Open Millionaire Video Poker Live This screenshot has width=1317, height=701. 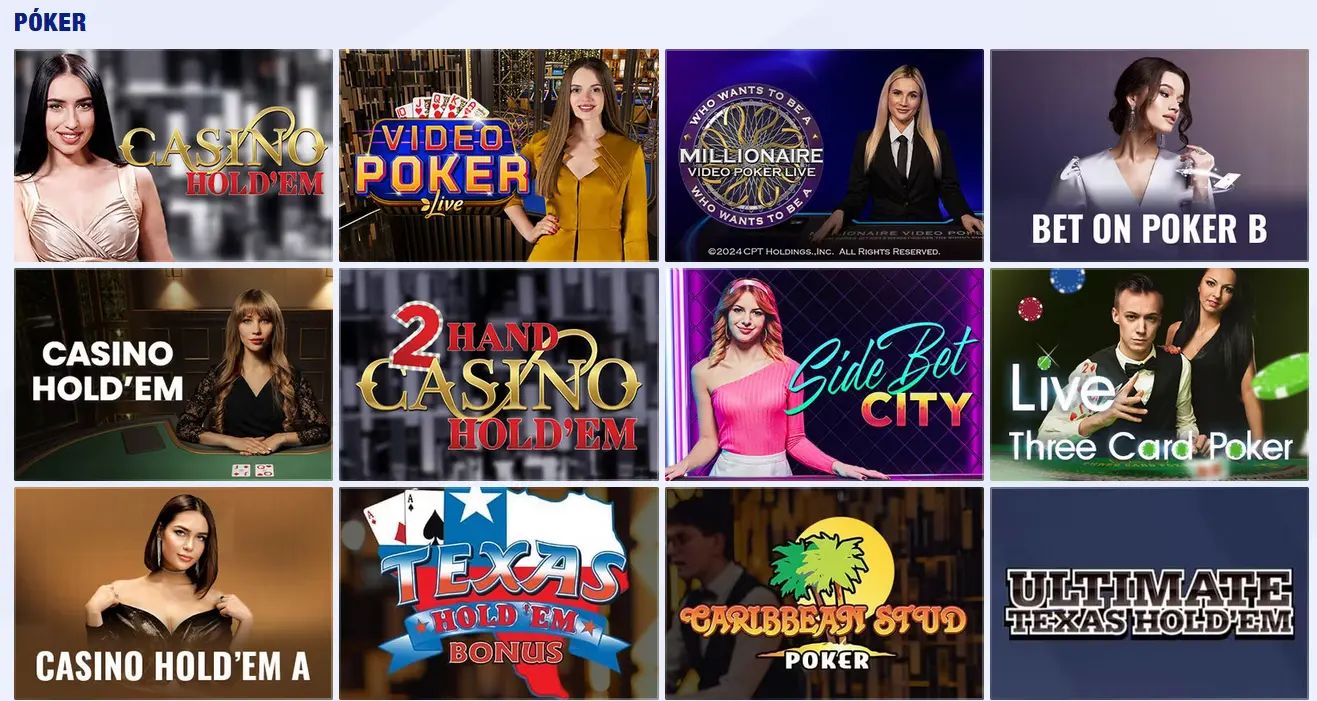tap(824, 156)
